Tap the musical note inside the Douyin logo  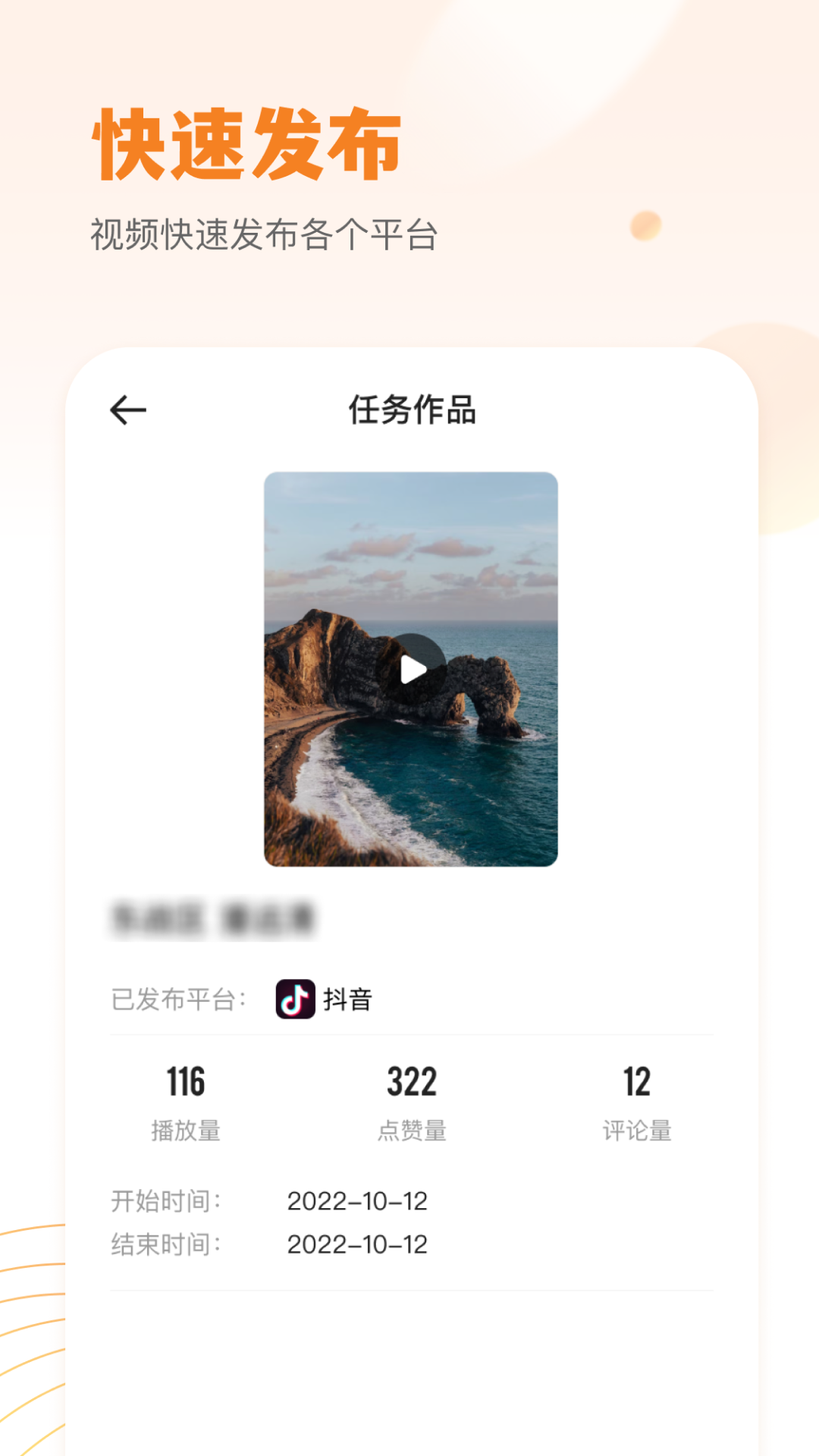tap(295, 999)
